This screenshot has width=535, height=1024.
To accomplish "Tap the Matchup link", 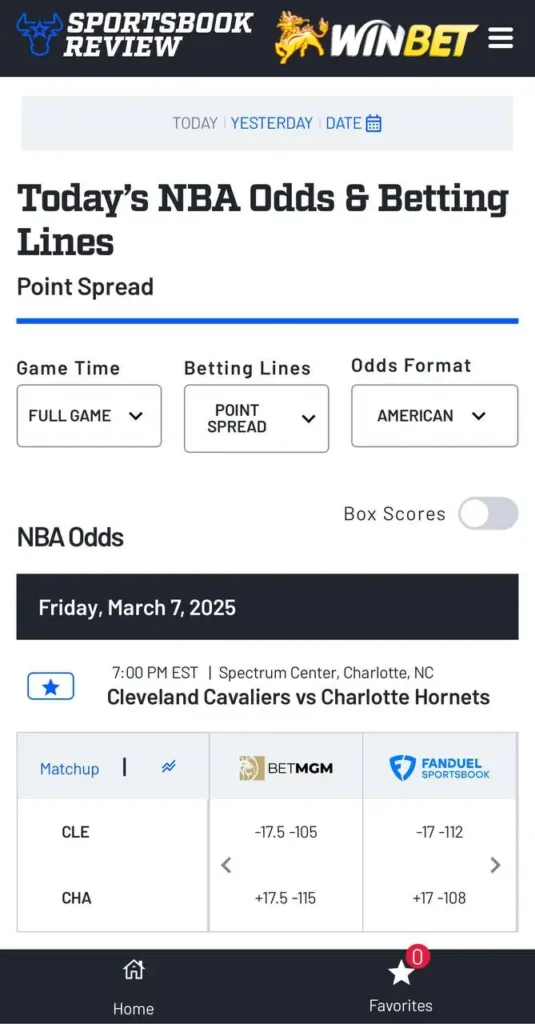I will (69, 769).
